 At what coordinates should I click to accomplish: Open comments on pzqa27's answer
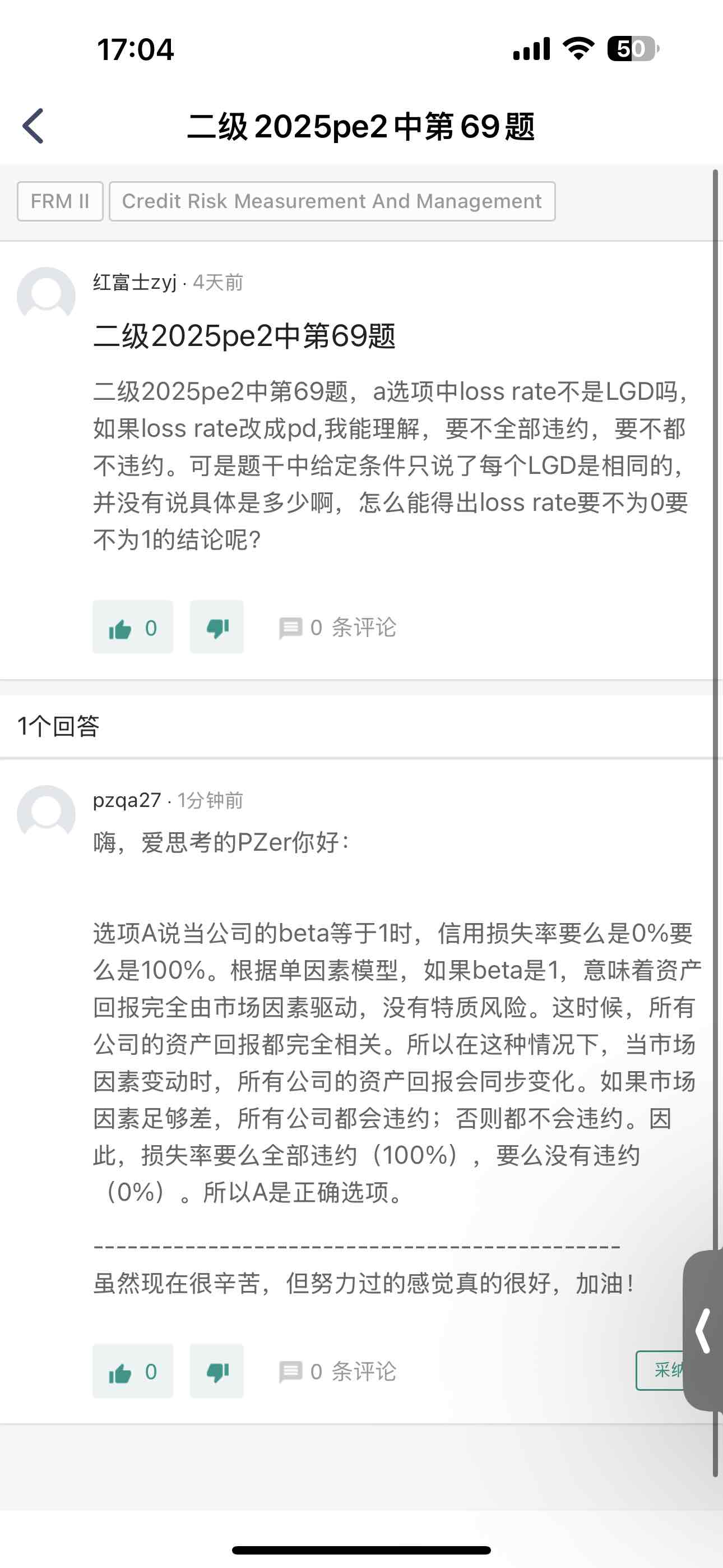point(338,1371)
